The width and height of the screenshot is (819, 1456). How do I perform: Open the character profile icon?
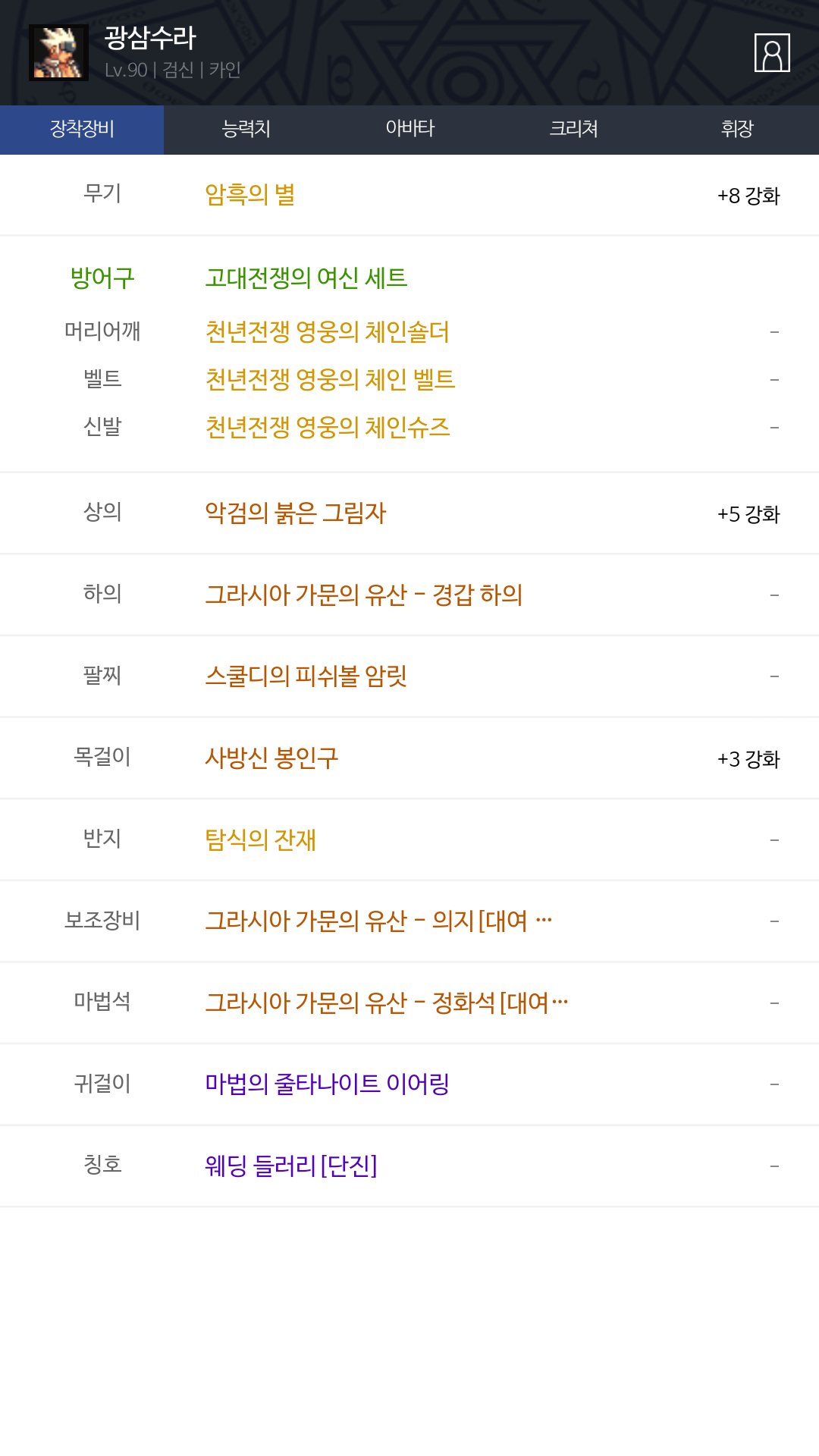click(772, 52)
